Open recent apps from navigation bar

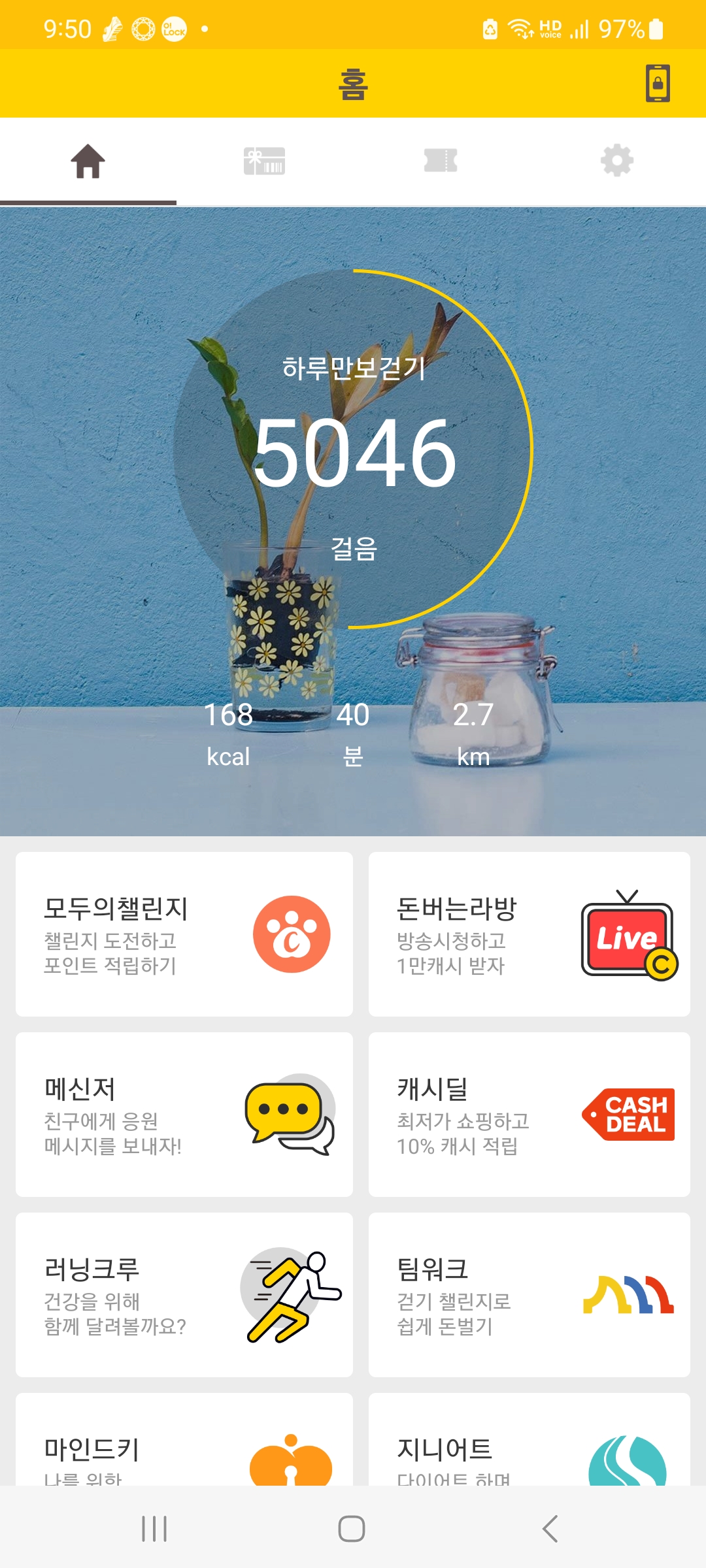pos(154,1529)
